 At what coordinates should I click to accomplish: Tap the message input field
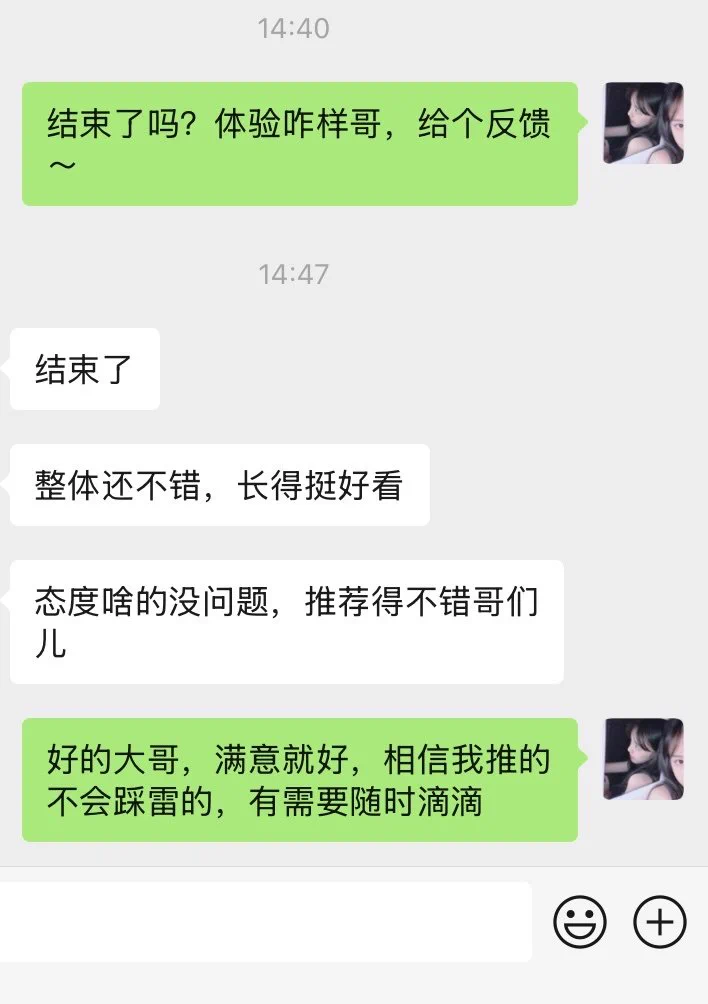pyautogui.click(x=265, y=921)
